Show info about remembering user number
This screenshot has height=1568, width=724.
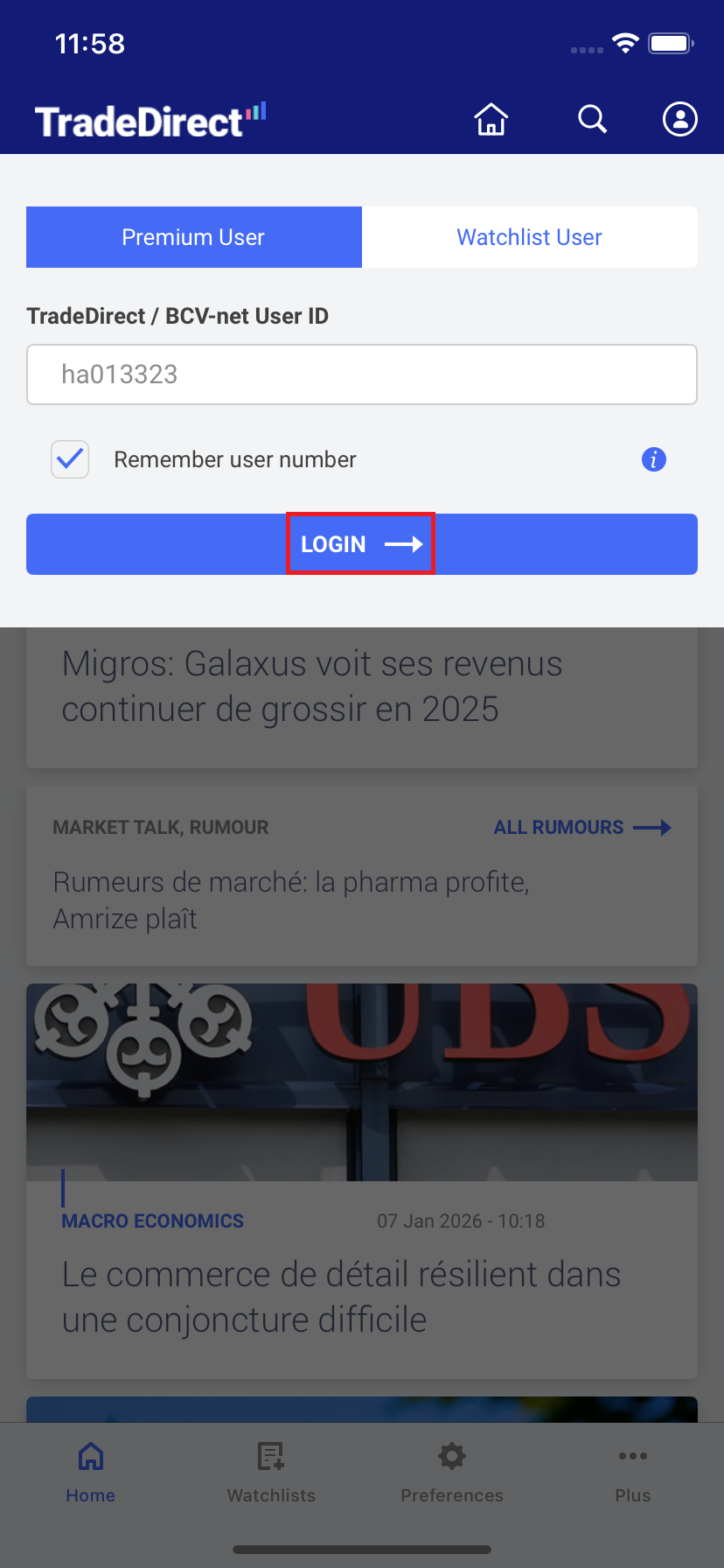(x=653, y=459)
